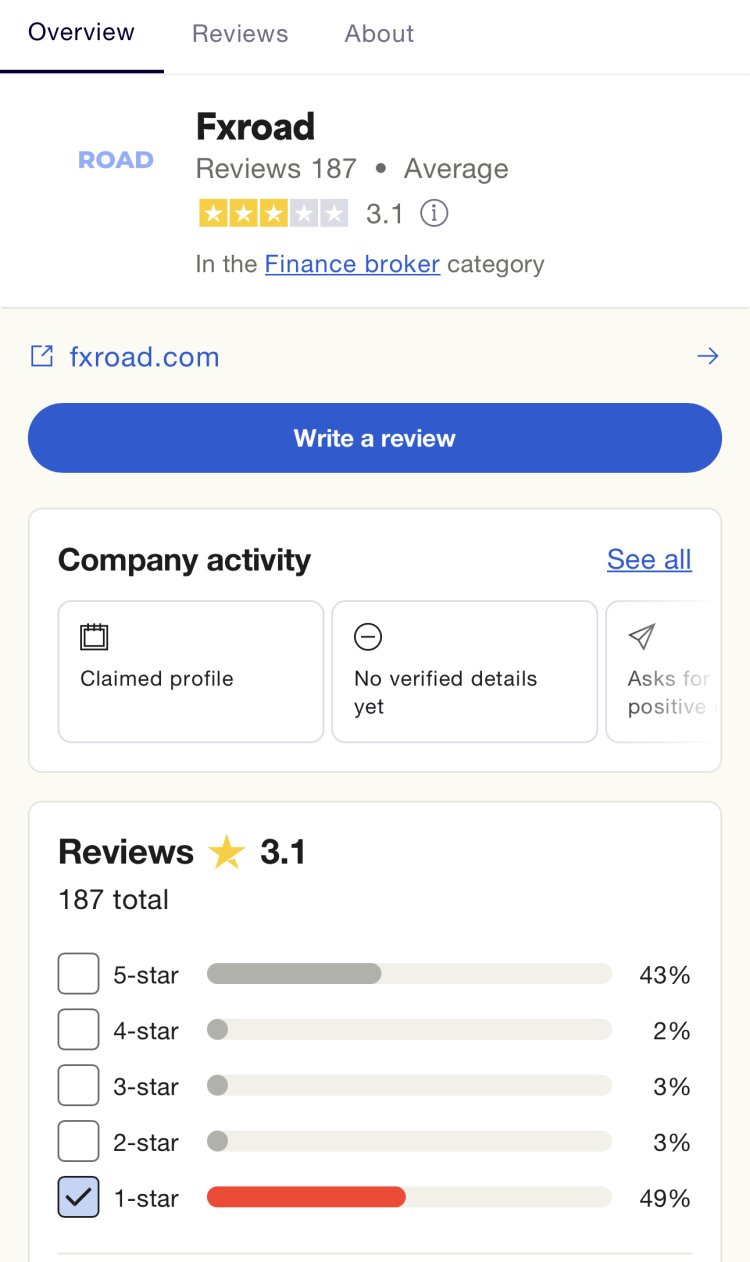The height and width of the screenshot is (1262, 750).
Task: Open the info icon beside the 3.1 rating
Action: pyautogui.click(x=434, y=213)
